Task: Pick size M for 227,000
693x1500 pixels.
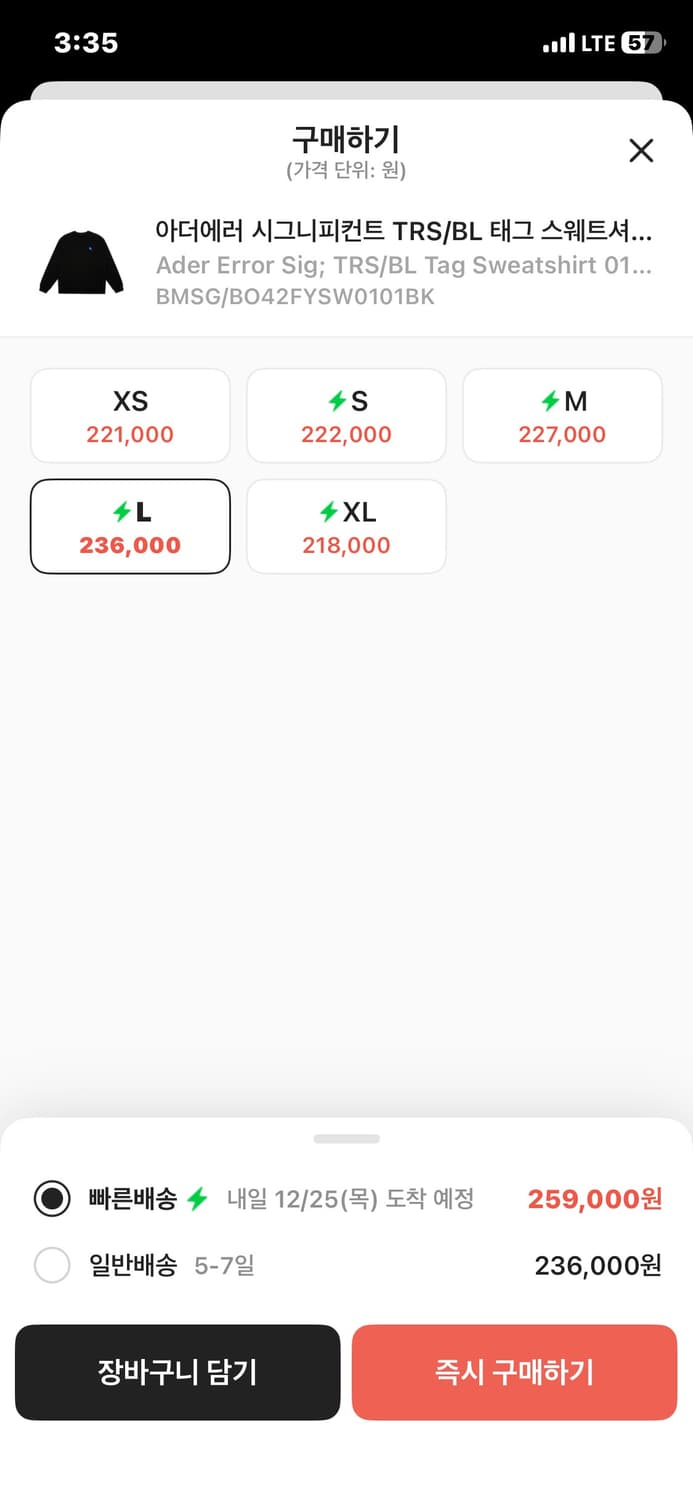Action: click(562, 416)
